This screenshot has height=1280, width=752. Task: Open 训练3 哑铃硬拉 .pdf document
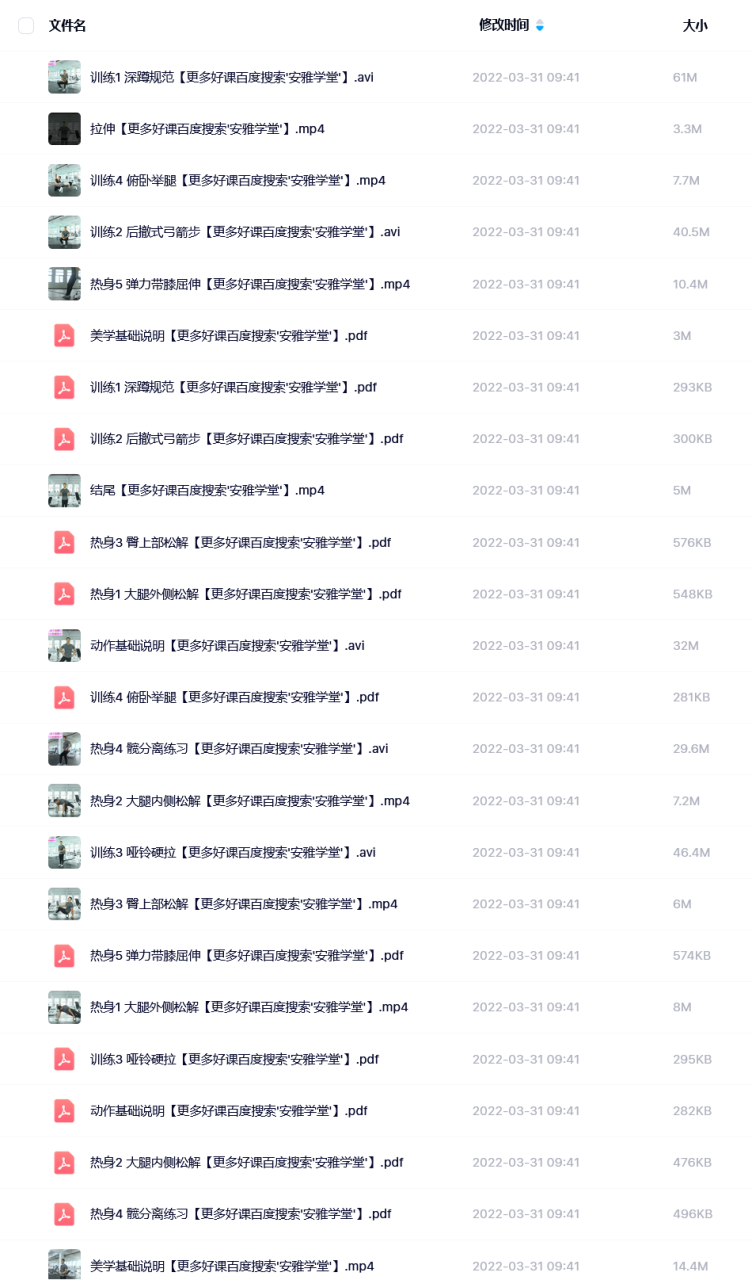234,1059
